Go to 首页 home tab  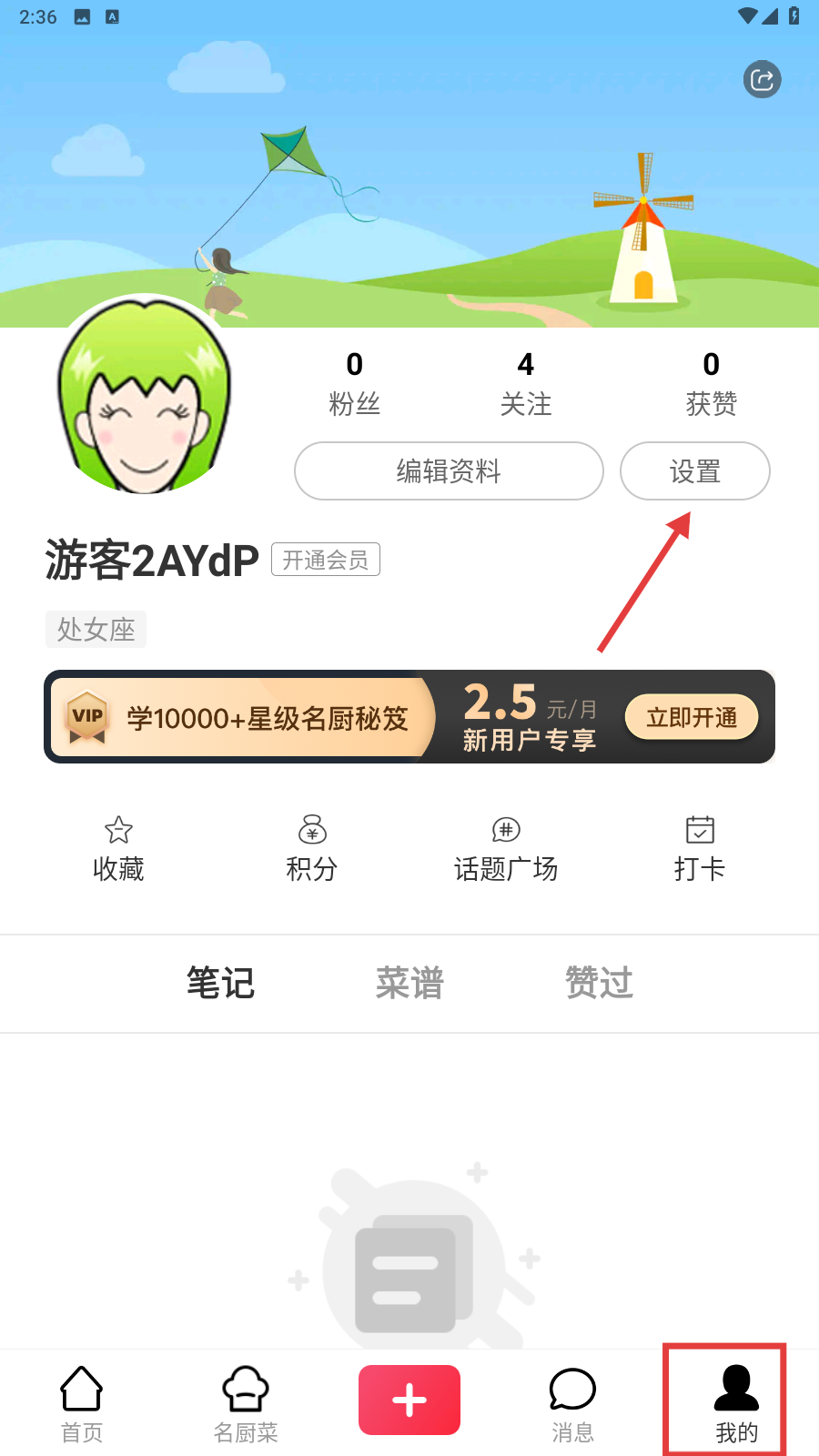click(82, 1404)
